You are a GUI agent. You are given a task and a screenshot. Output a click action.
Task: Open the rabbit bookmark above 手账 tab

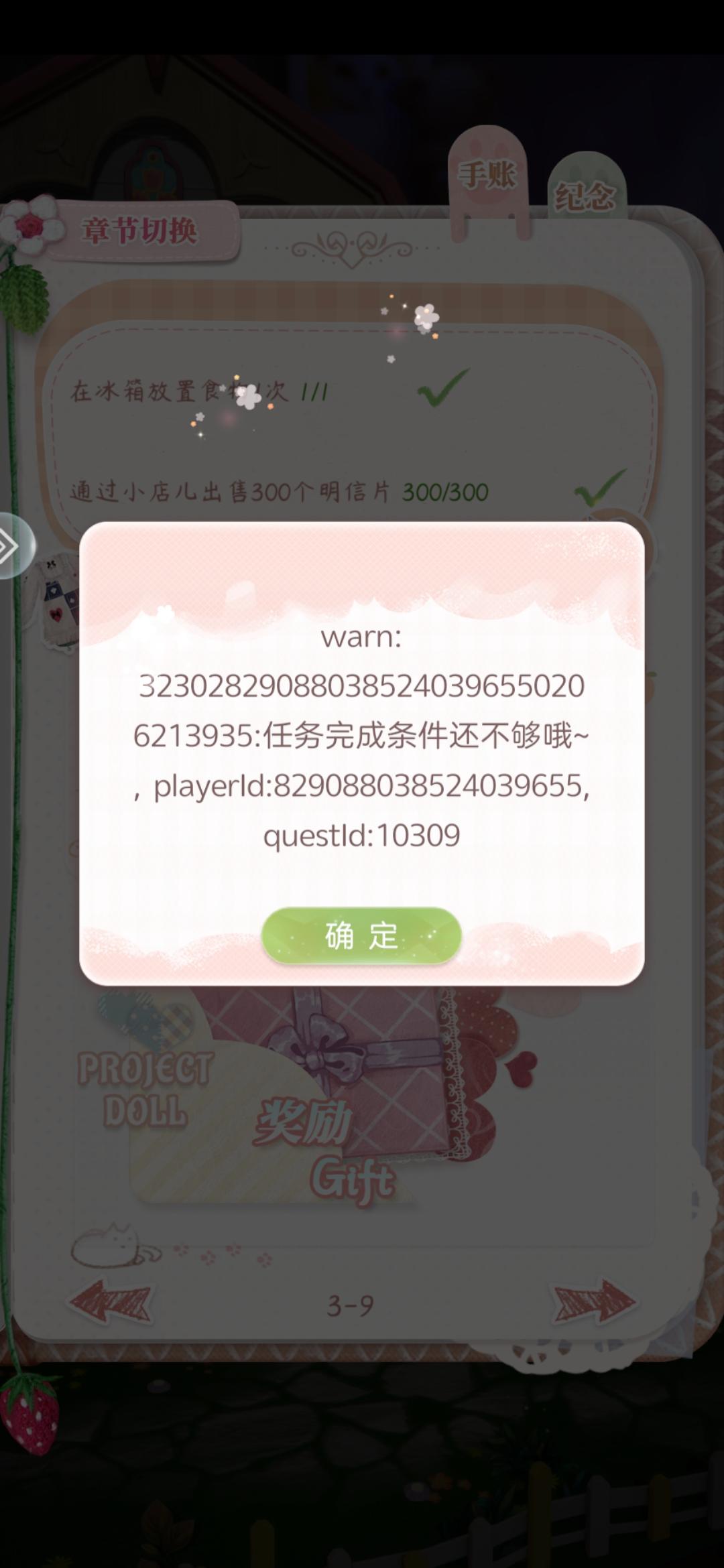(486, 147)
